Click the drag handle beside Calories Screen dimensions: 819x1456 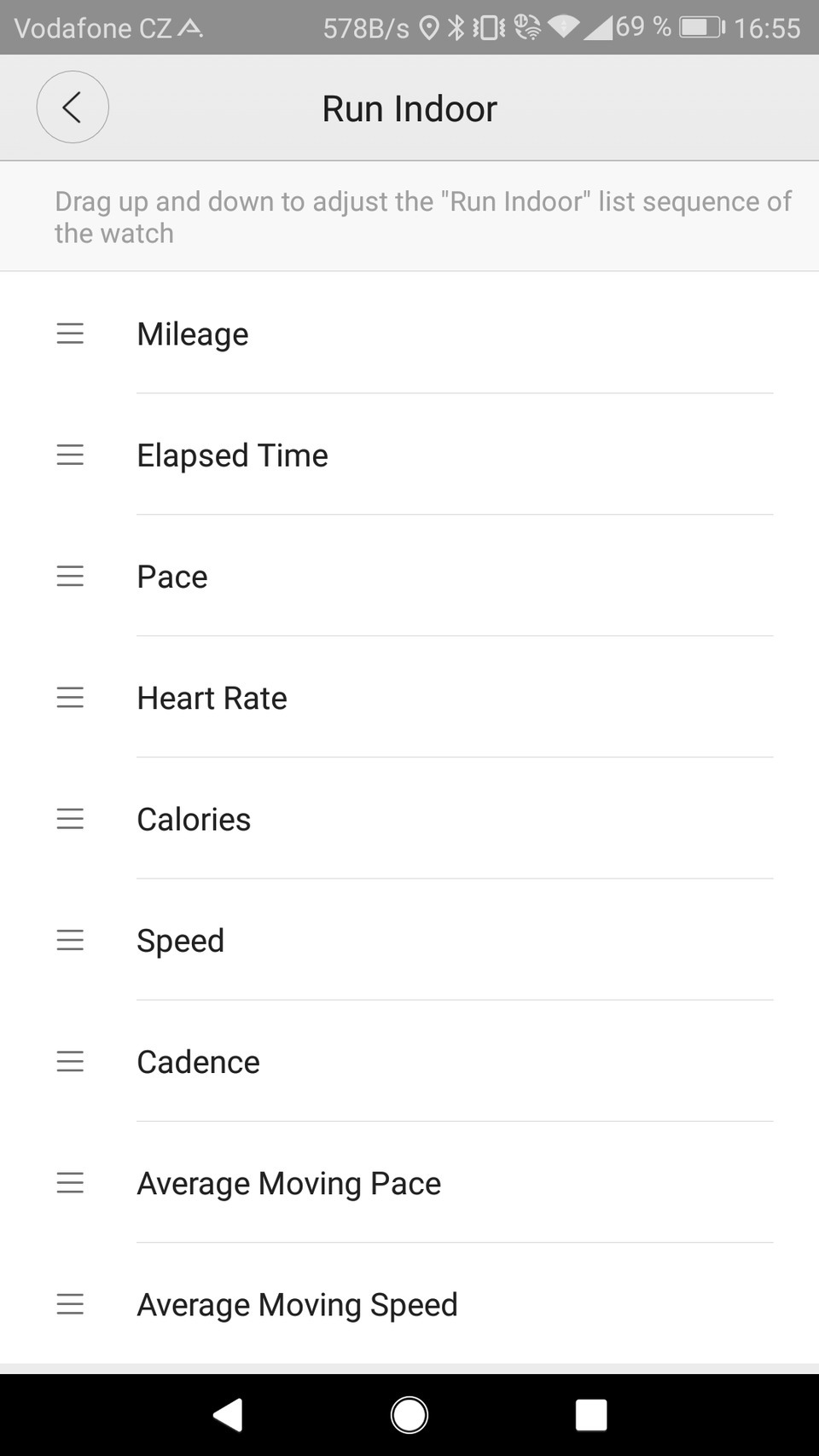(x=71, y=819)
